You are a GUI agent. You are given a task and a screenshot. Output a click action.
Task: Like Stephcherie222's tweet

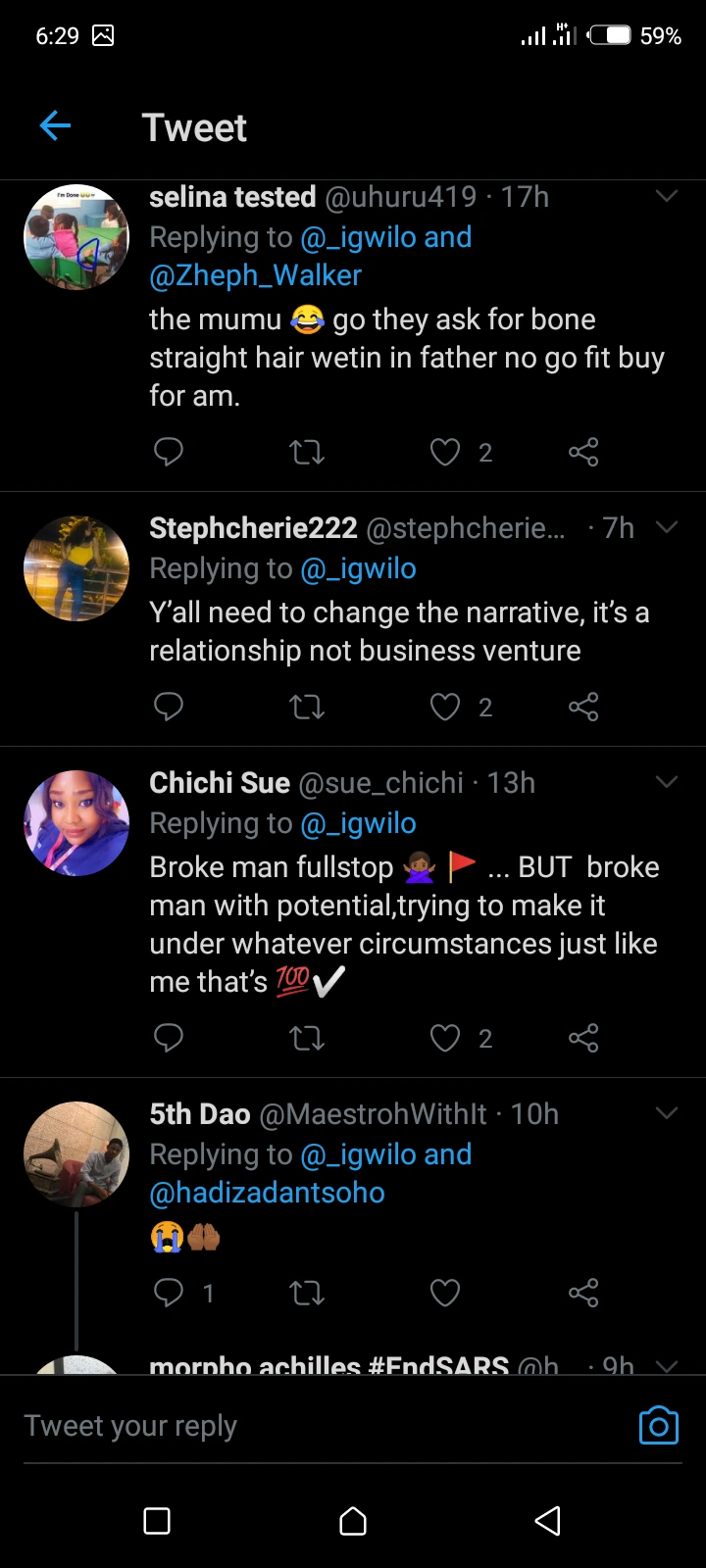pyautogui.click(x=445, y=707)
